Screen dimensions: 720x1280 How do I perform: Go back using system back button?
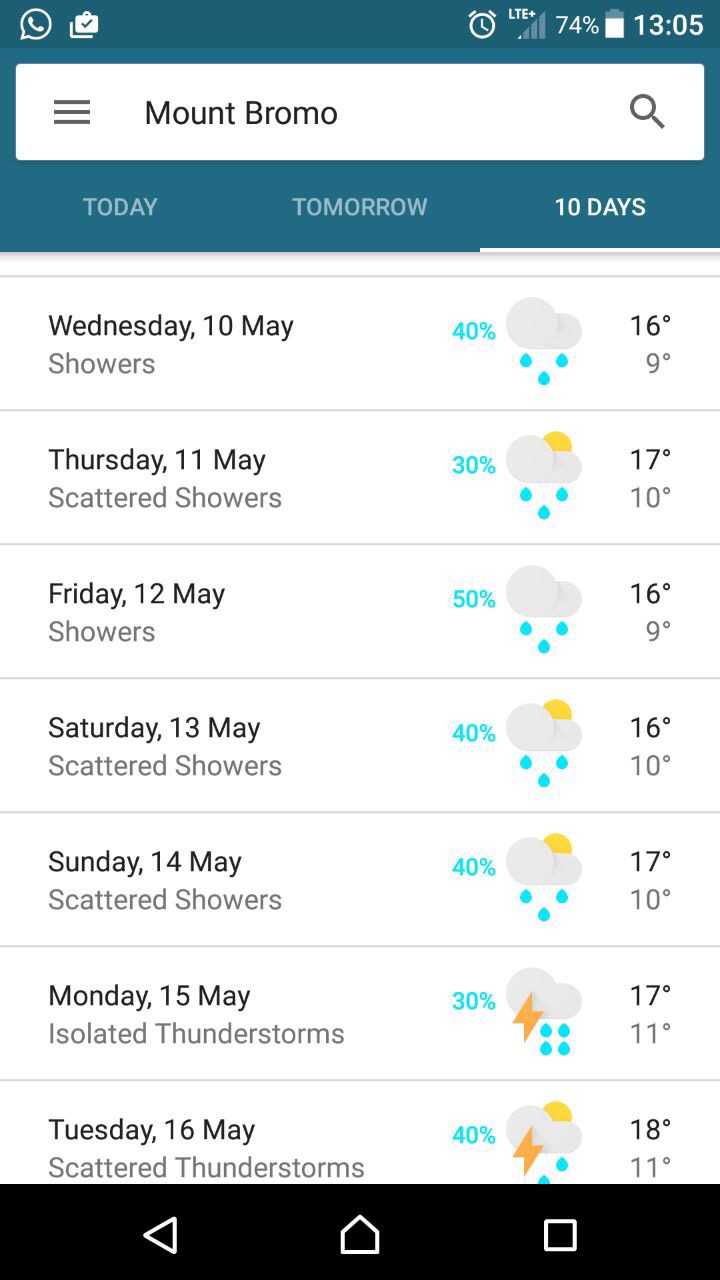click(x=161, y=1234)
